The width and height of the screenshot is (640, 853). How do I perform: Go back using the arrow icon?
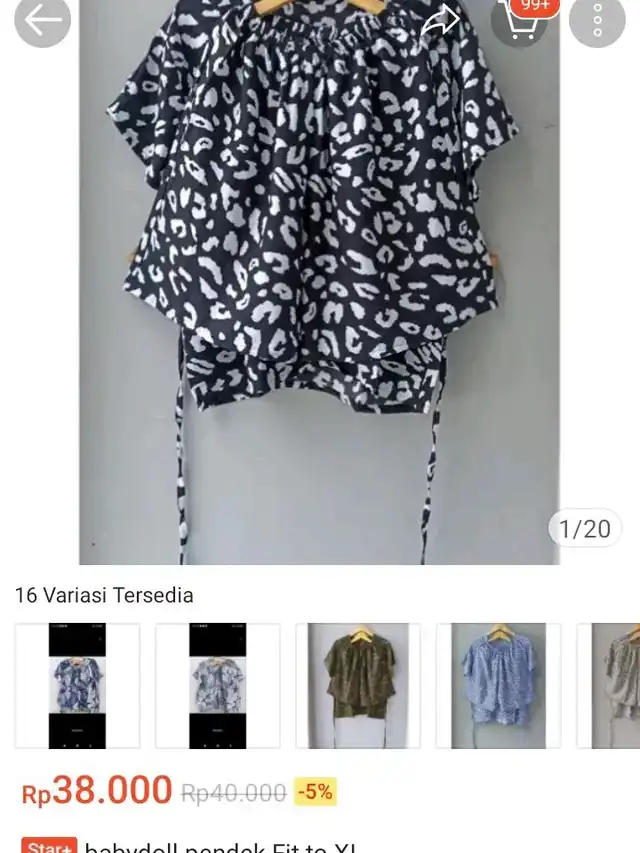(42, 20)
